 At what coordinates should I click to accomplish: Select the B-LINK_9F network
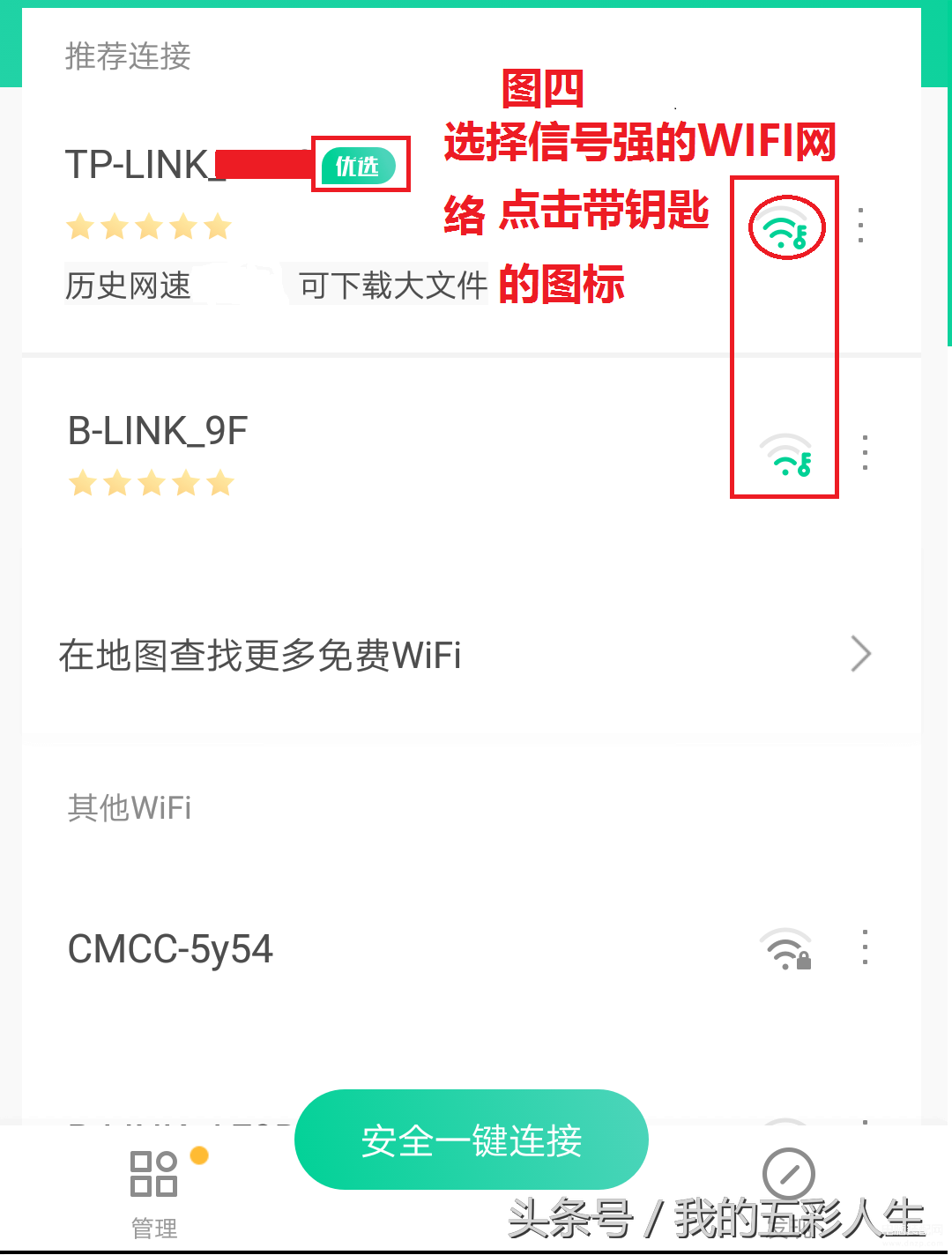tap(159, 432)
